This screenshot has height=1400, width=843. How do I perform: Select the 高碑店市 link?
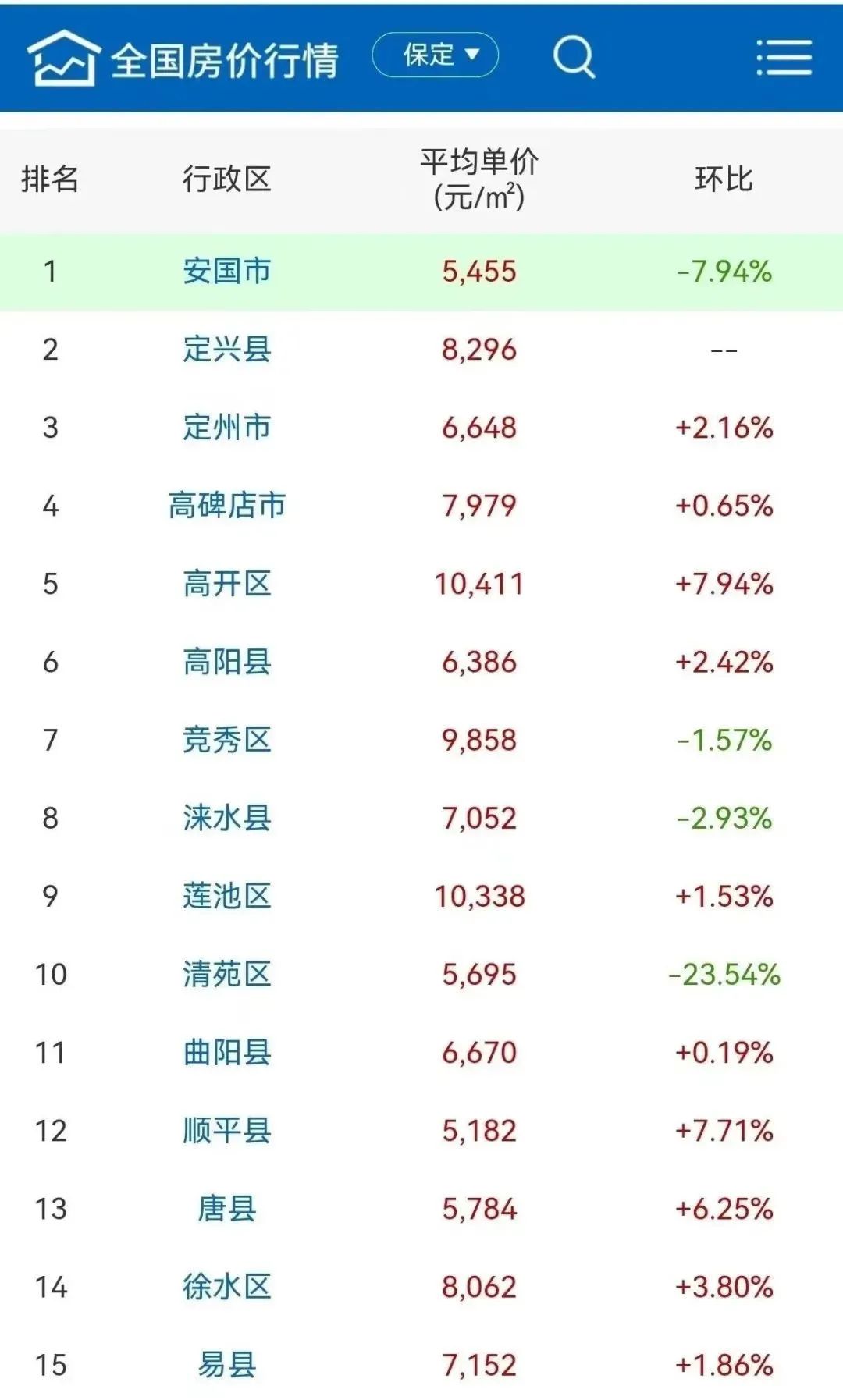[x=227, y=505]
